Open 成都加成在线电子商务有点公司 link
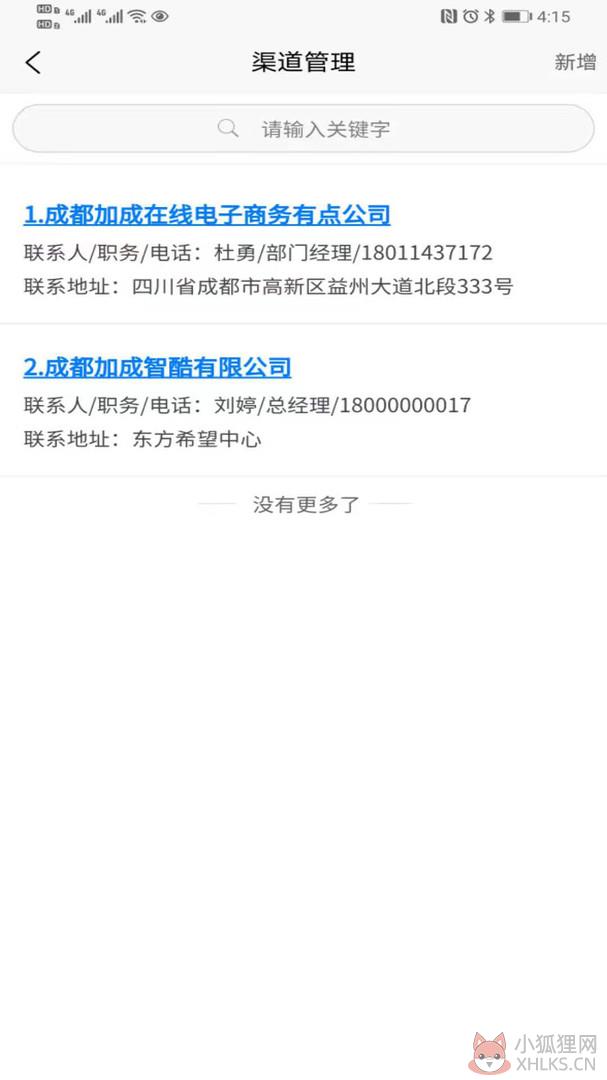The width and height of the screenshot is (607, 1080). click(207, 215)
